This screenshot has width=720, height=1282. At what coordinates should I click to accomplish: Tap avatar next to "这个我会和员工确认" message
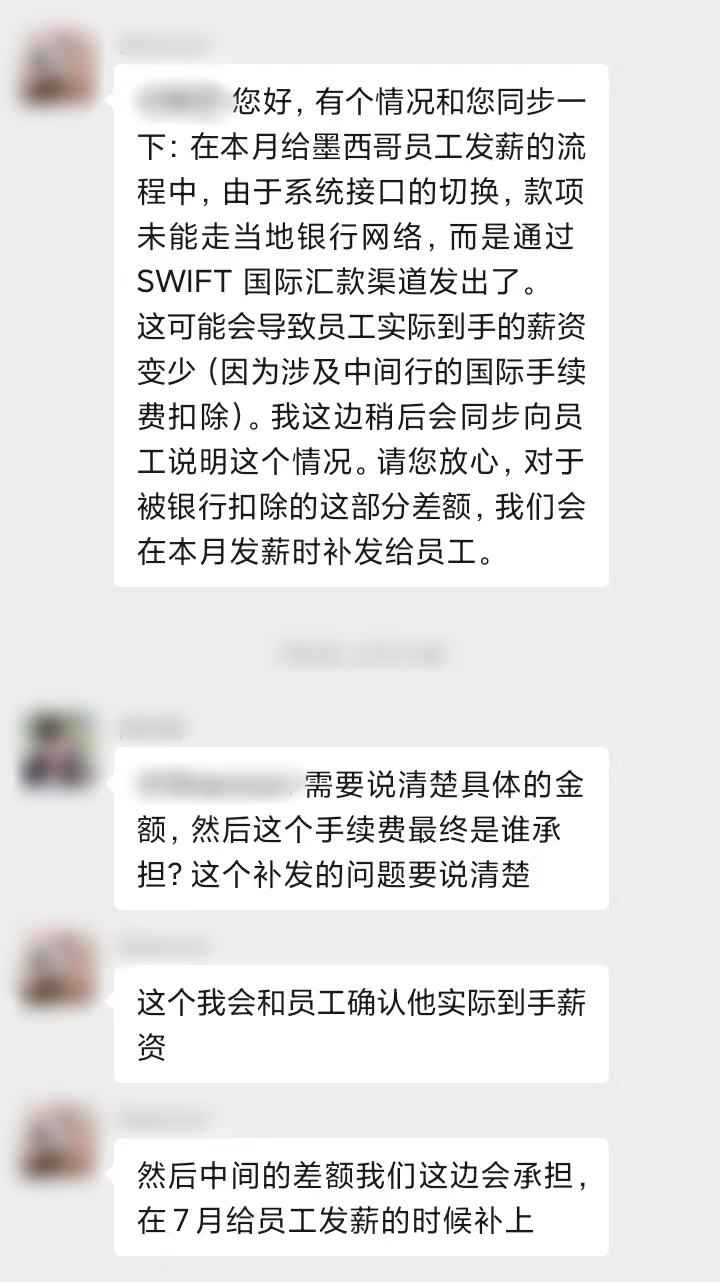pyautogui.click(x=58, y=969)
